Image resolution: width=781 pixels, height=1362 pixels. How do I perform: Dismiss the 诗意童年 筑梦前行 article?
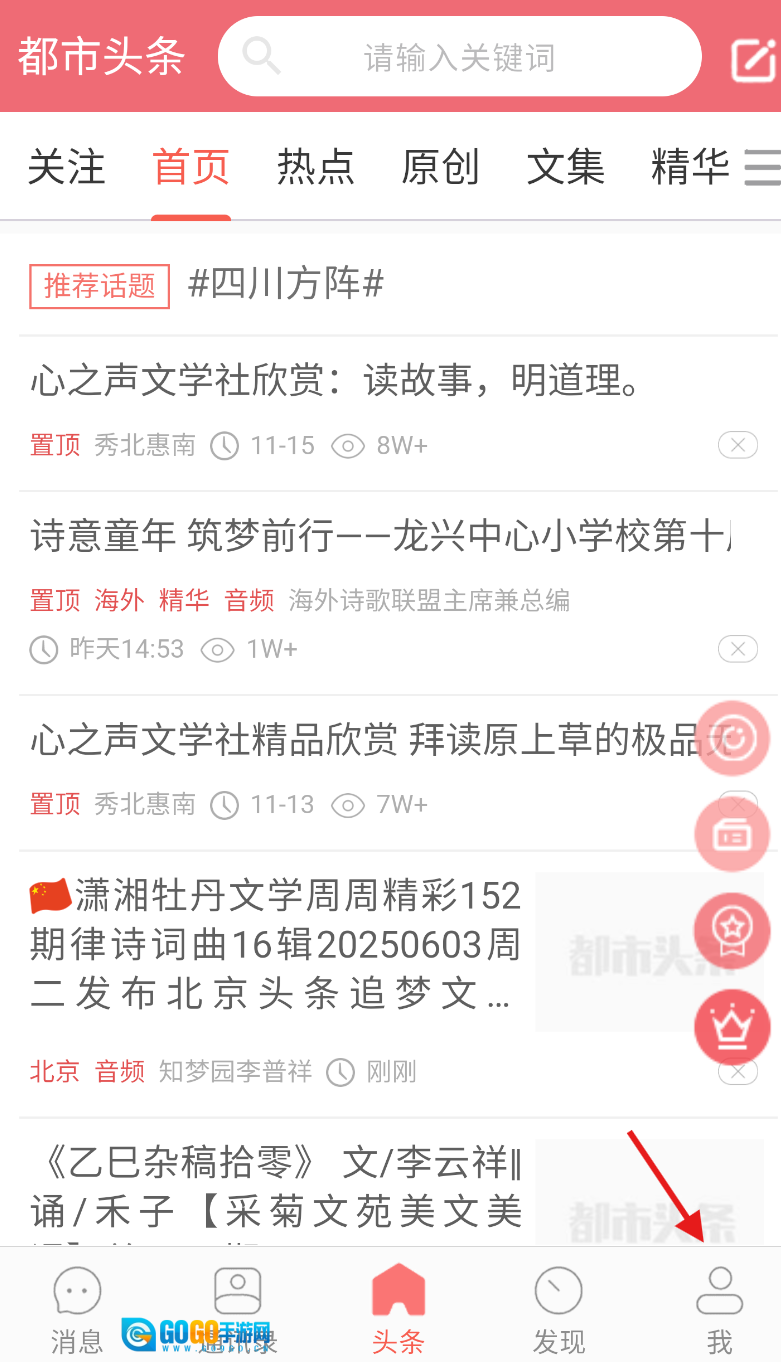[737, 650]
